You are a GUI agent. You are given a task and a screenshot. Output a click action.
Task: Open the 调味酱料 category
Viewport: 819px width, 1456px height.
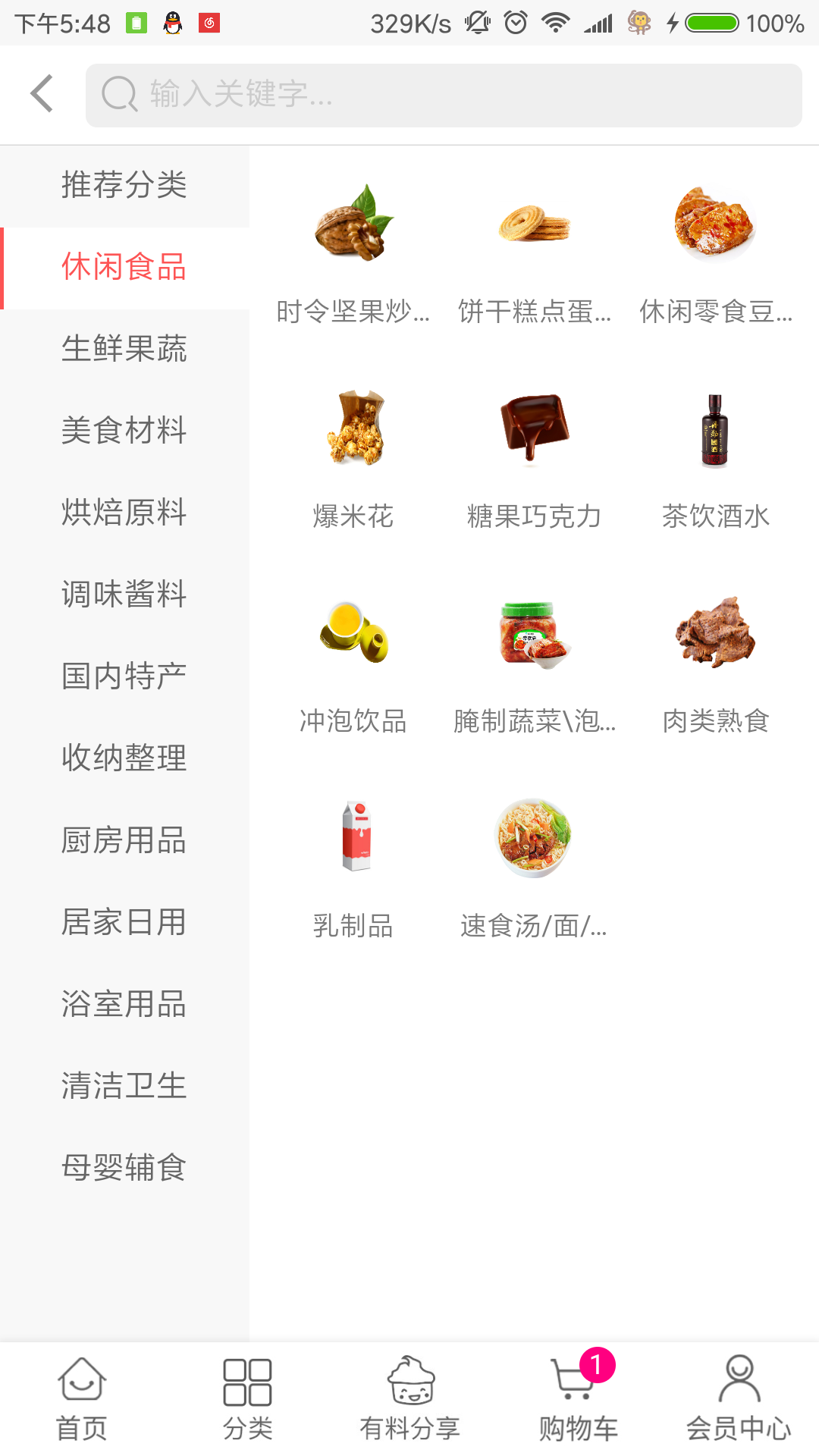pyautogui.click(x=124, y=595)
